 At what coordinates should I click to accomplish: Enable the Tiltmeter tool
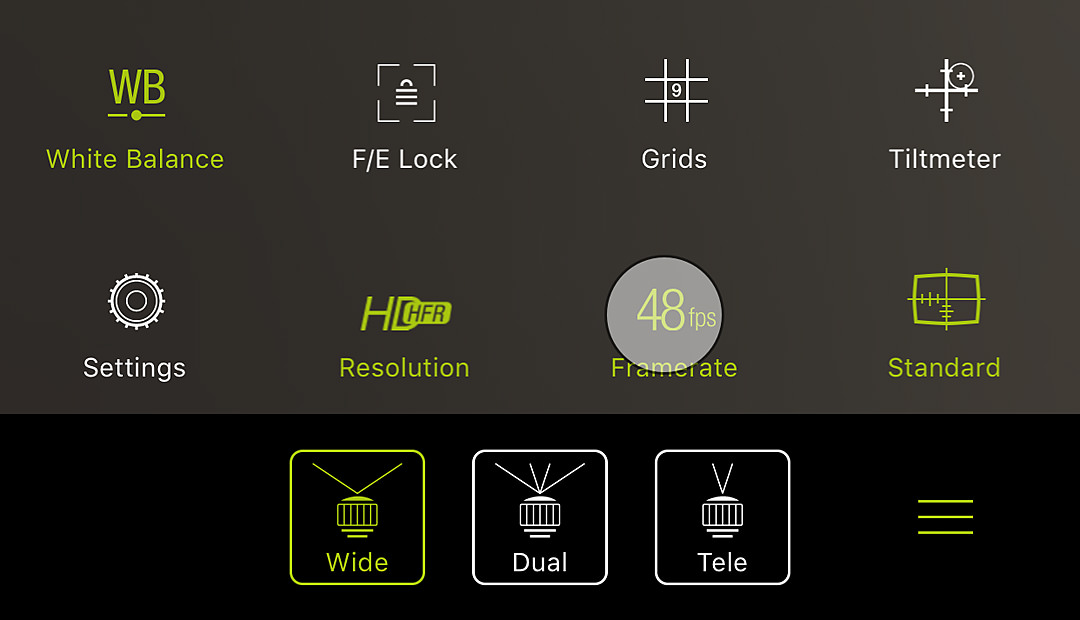click(945, 116)
